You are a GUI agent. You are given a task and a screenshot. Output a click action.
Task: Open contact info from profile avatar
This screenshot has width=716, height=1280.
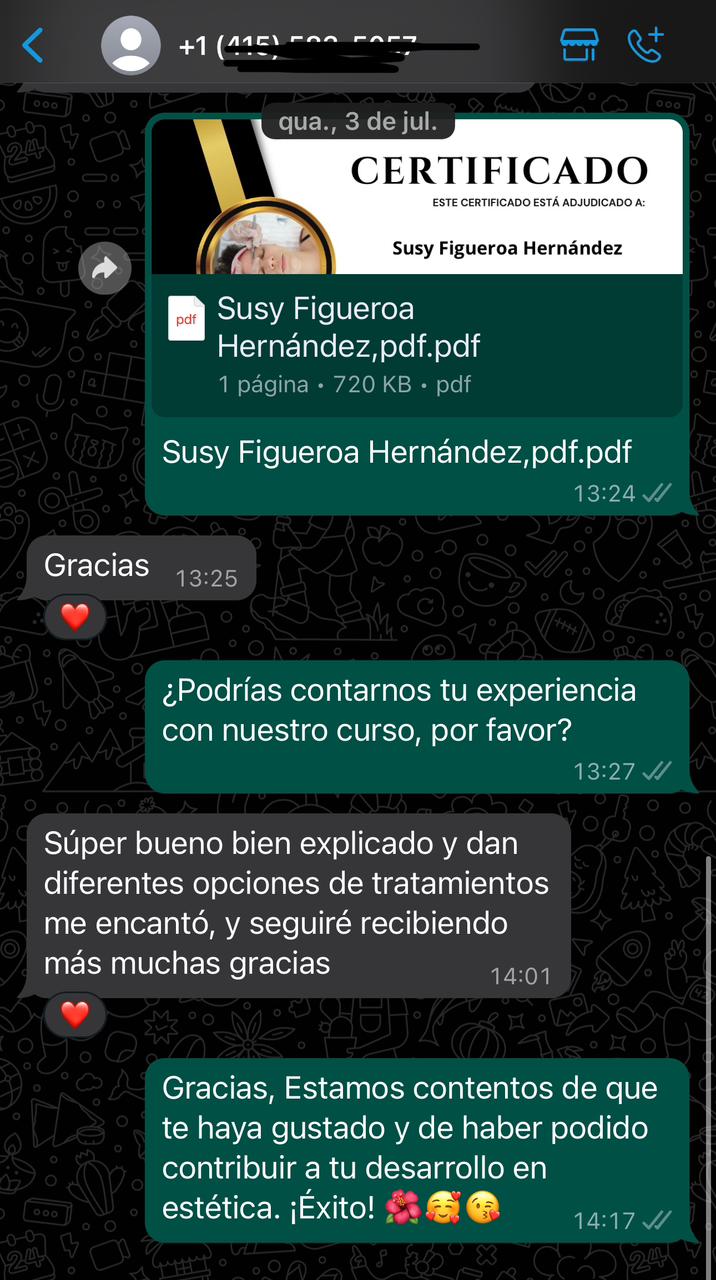[x=131, y=46]
